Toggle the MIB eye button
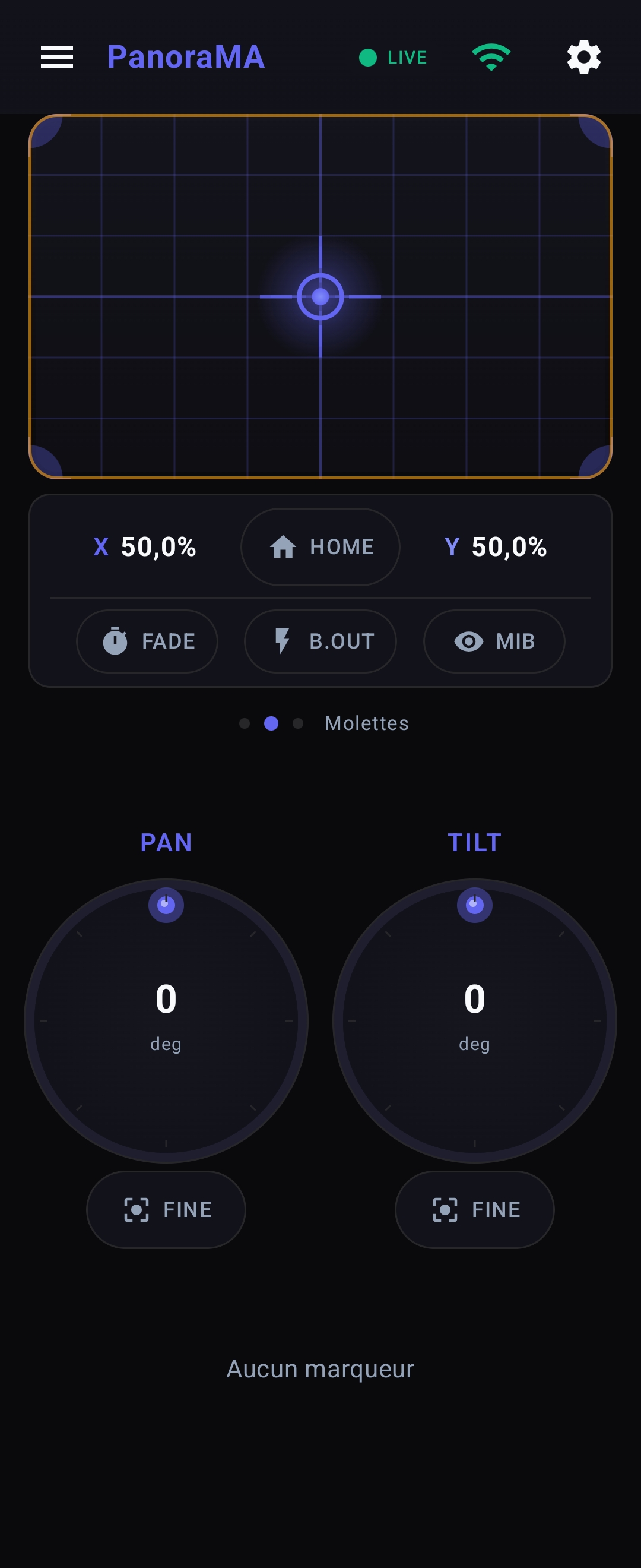The width and height of the screenshot is (641, 1568). click(494, 641)
